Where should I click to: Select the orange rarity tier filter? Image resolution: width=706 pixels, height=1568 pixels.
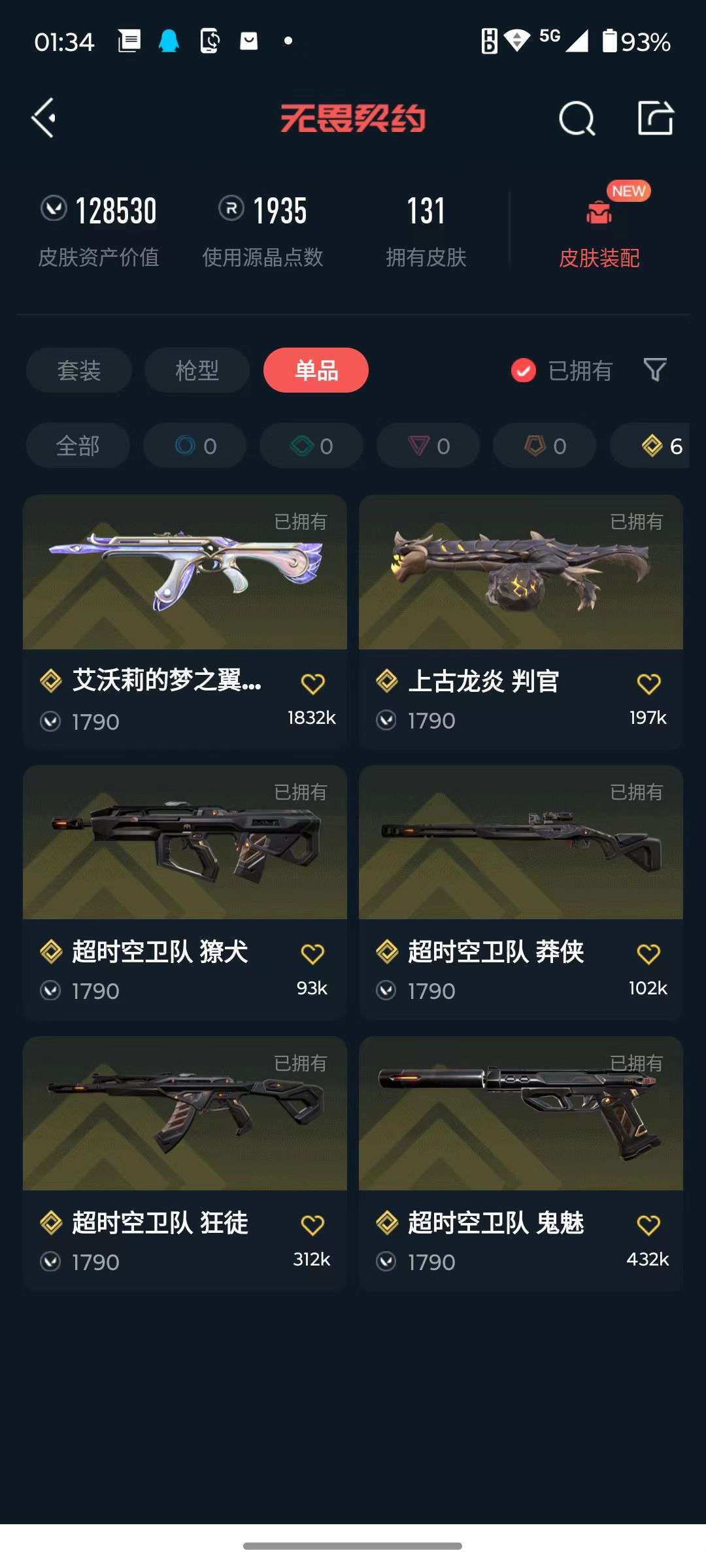pos(544,446)
